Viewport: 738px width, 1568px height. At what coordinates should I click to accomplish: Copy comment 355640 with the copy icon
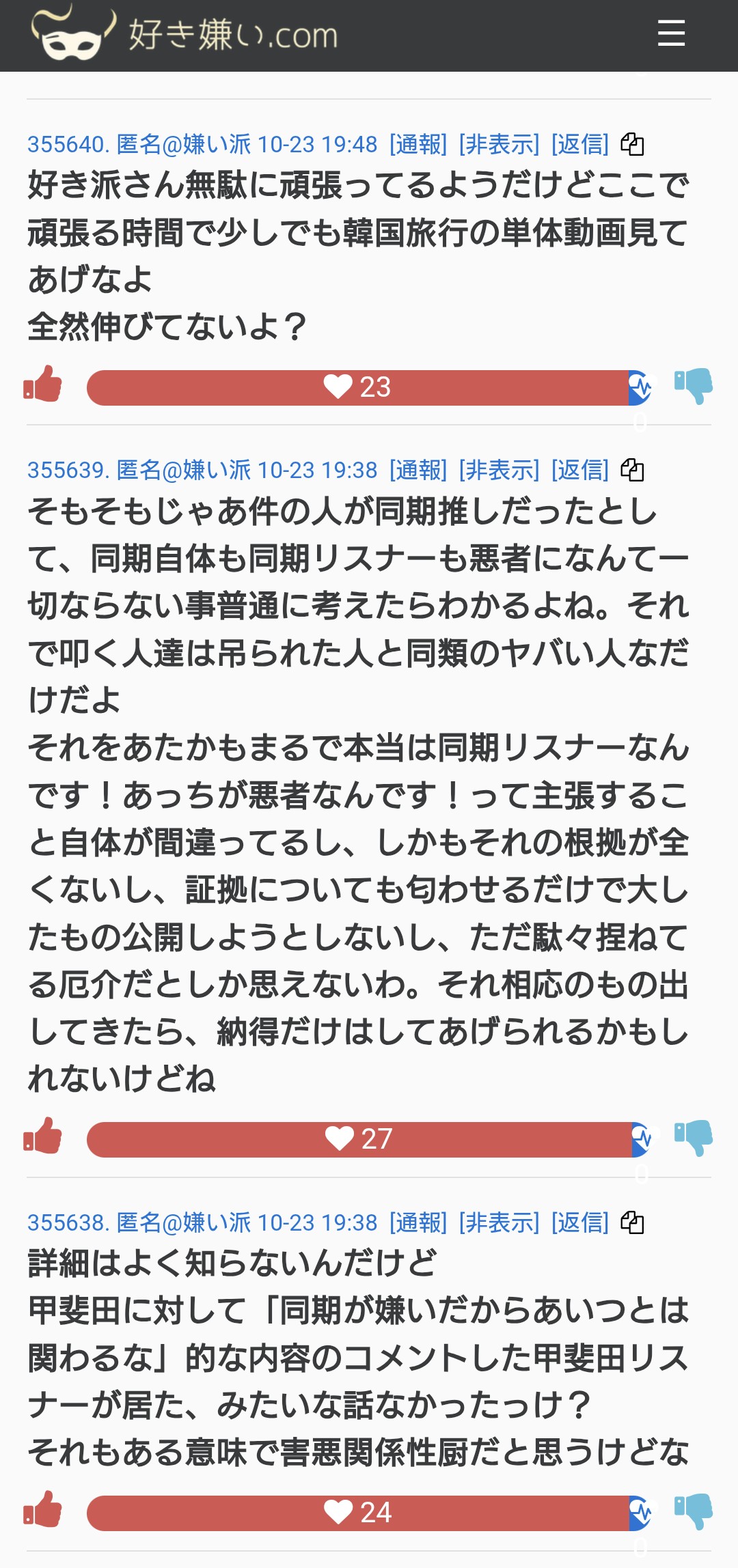click(632, 144)
